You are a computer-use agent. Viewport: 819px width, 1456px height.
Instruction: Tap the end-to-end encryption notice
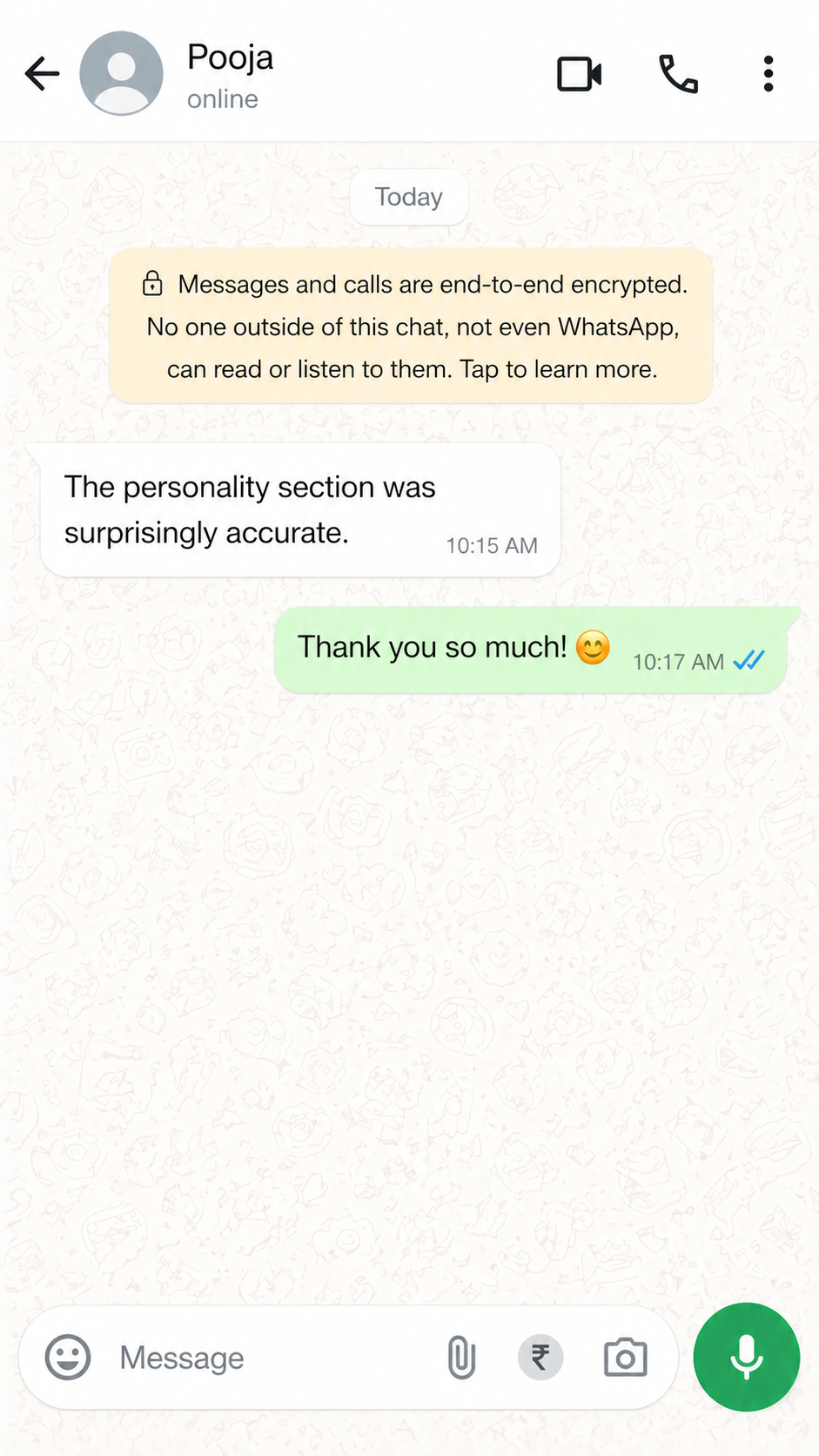point(411,327)
